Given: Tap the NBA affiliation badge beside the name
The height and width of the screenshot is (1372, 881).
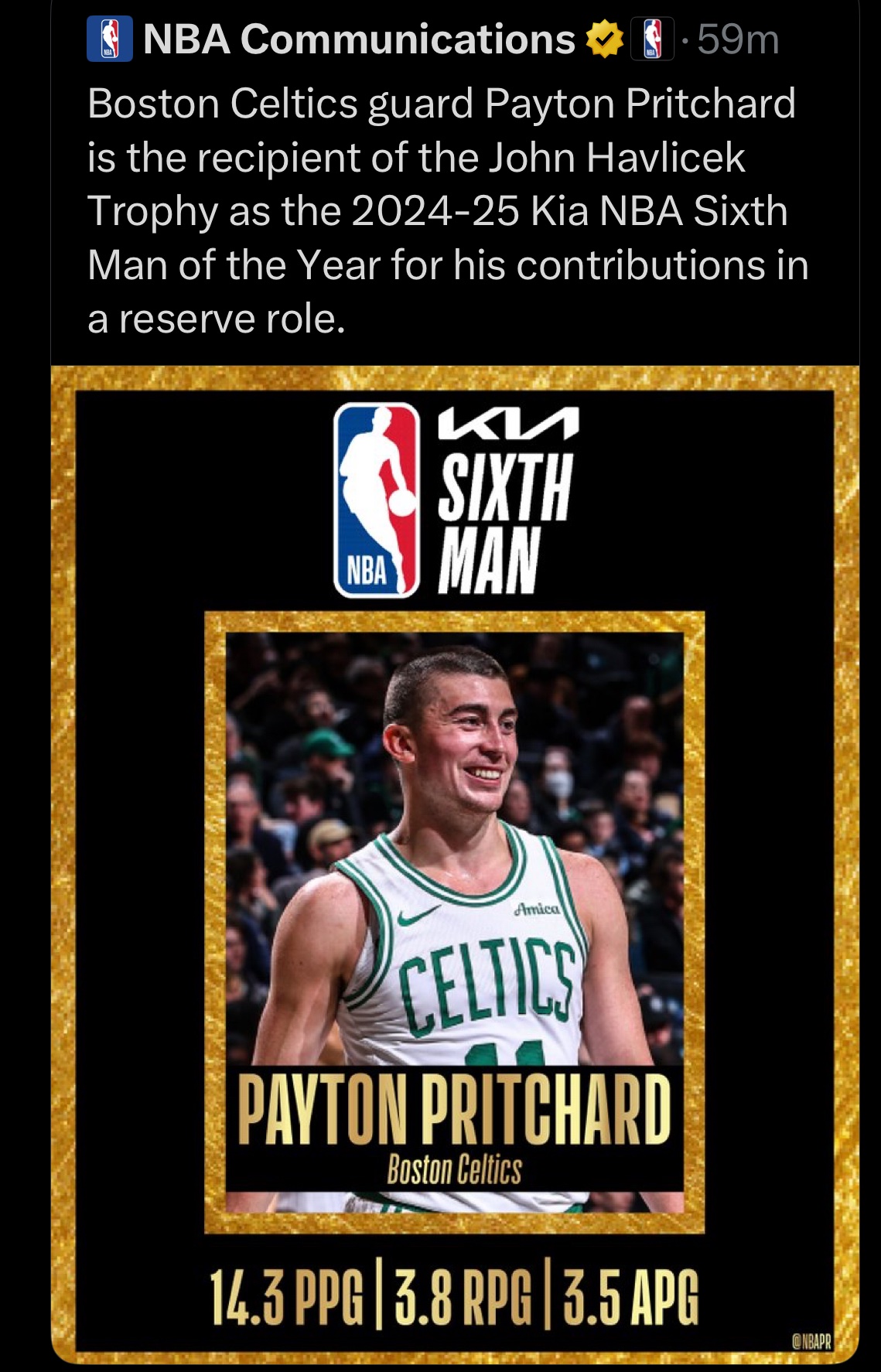Looking at the screenshot, I should point(652,39).
